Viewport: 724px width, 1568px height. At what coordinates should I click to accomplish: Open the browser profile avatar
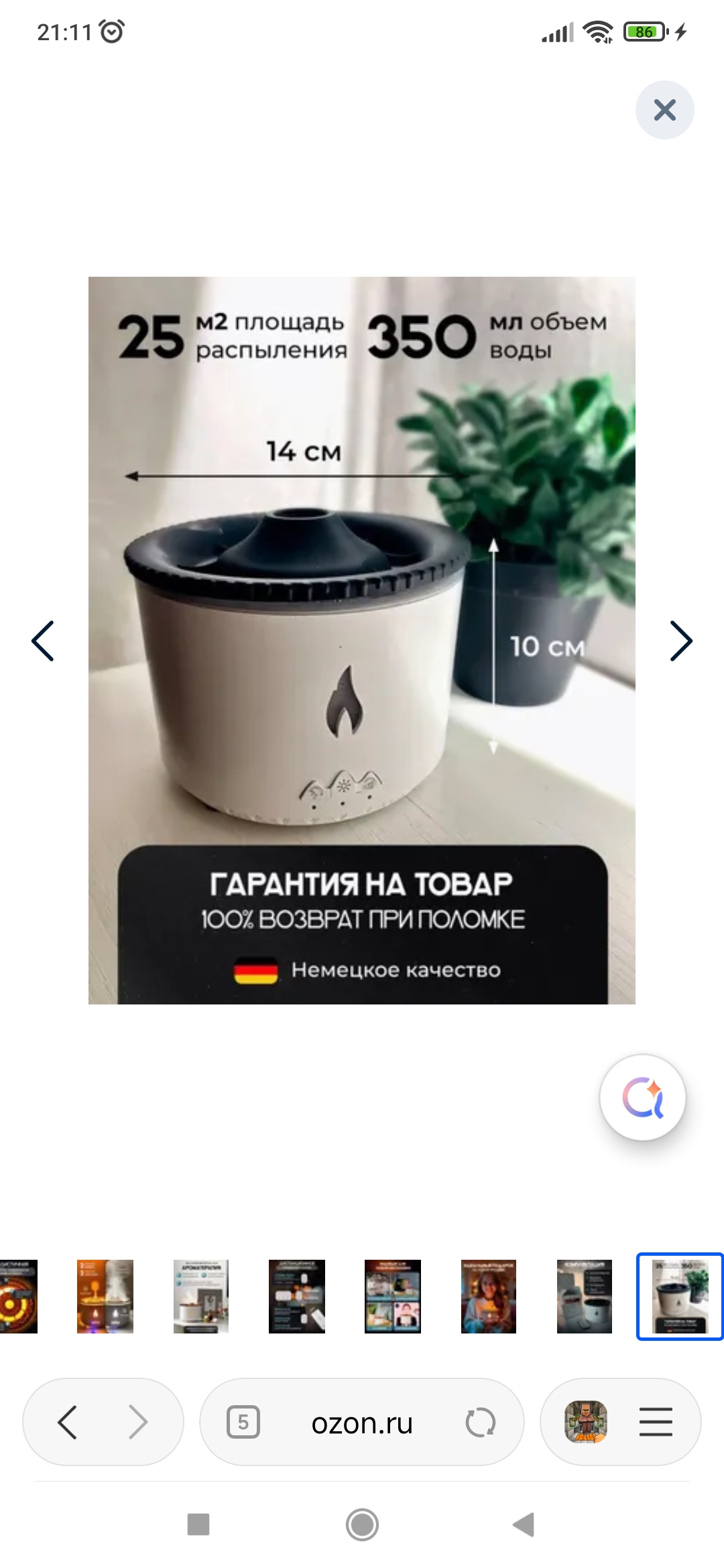586,1422
